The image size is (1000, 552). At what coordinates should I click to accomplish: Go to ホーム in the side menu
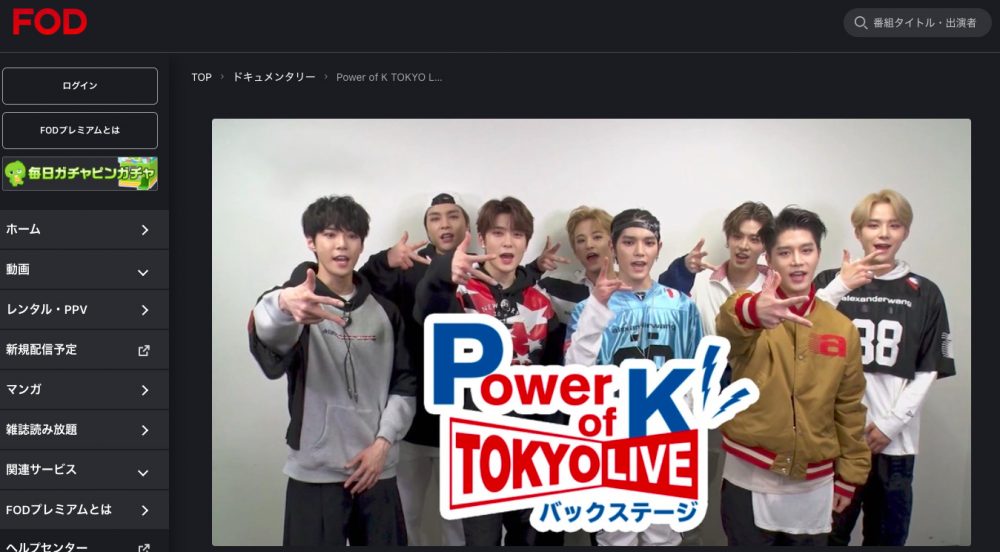[x=80, y=230]
